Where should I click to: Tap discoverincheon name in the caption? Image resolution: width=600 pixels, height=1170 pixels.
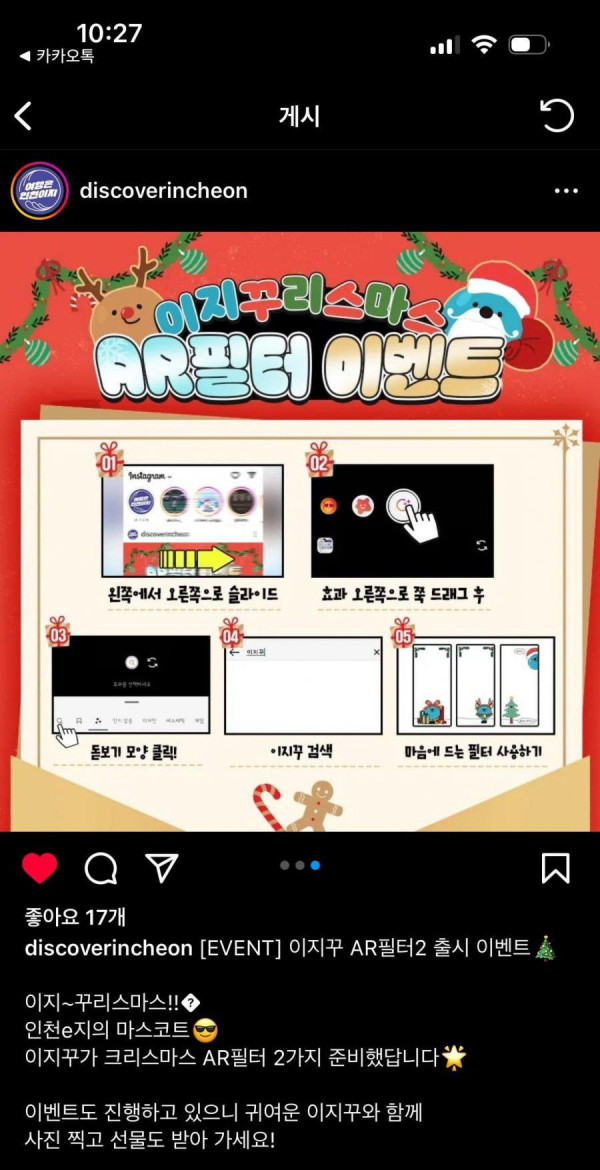(108, 948)
